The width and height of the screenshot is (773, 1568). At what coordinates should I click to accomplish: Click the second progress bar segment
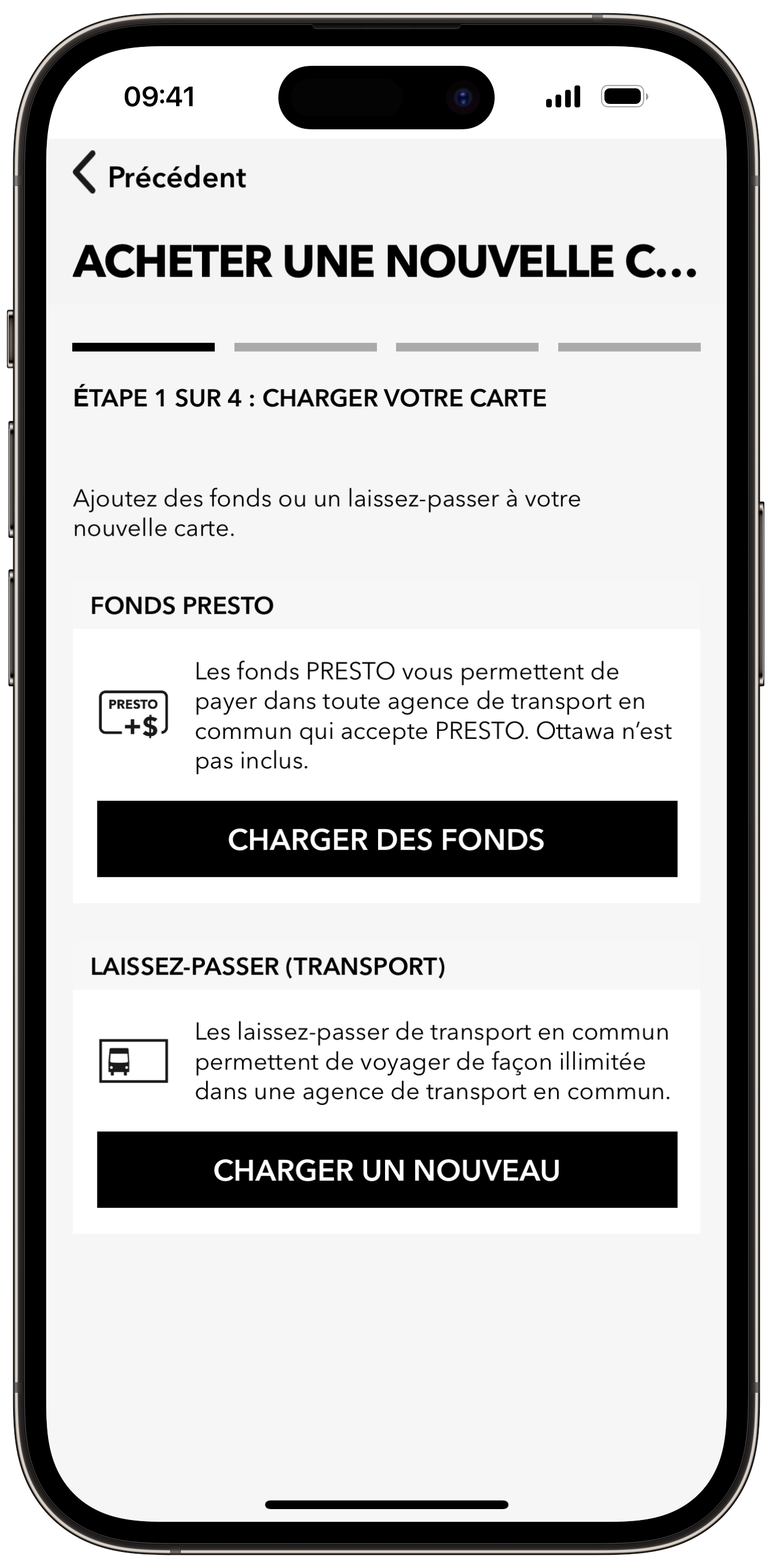point(305,347)
